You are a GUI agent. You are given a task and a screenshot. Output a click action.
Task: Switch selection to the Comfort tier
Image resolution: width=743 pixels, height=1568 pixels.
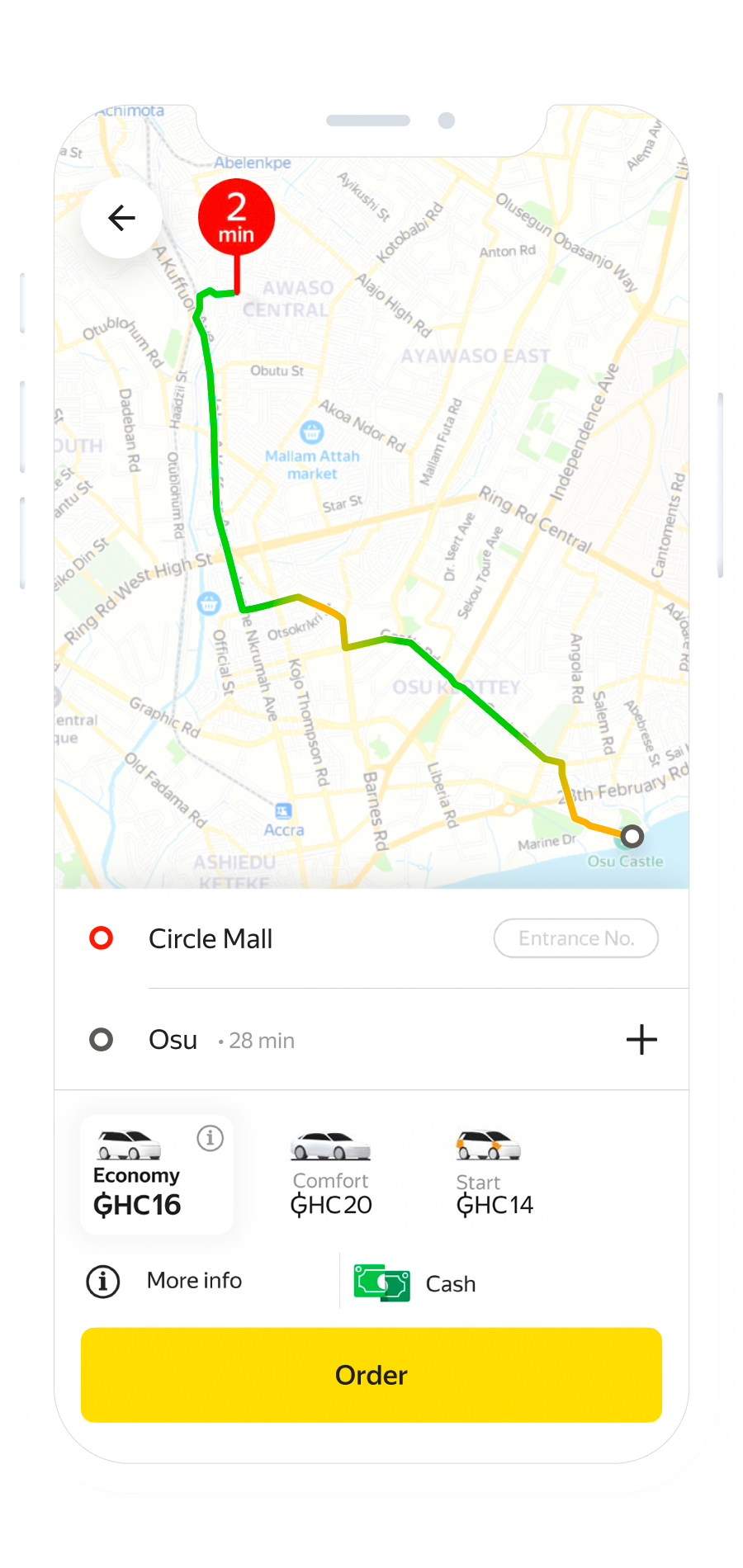pos(329,1174)
